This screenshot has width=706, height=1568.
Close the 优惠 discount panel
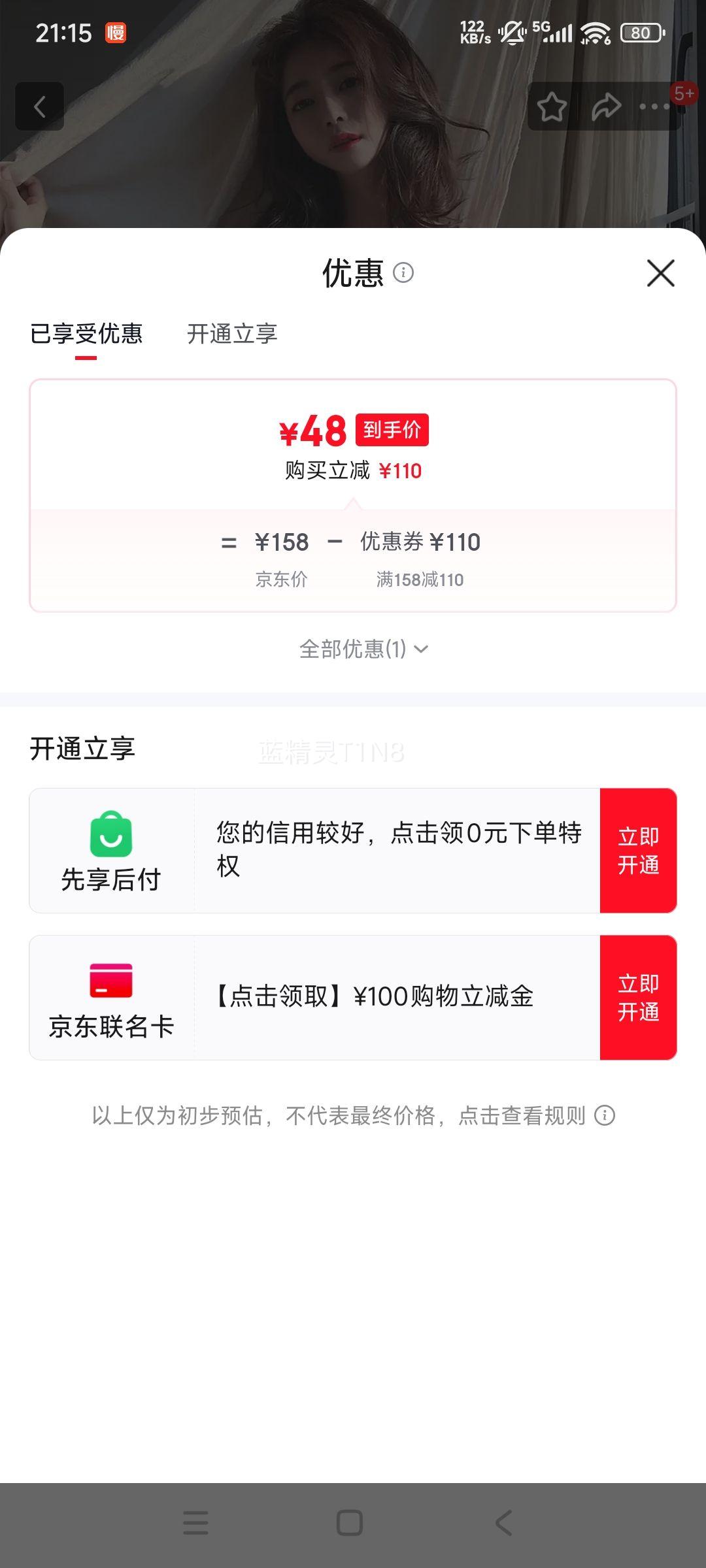(x=660, y=273)
